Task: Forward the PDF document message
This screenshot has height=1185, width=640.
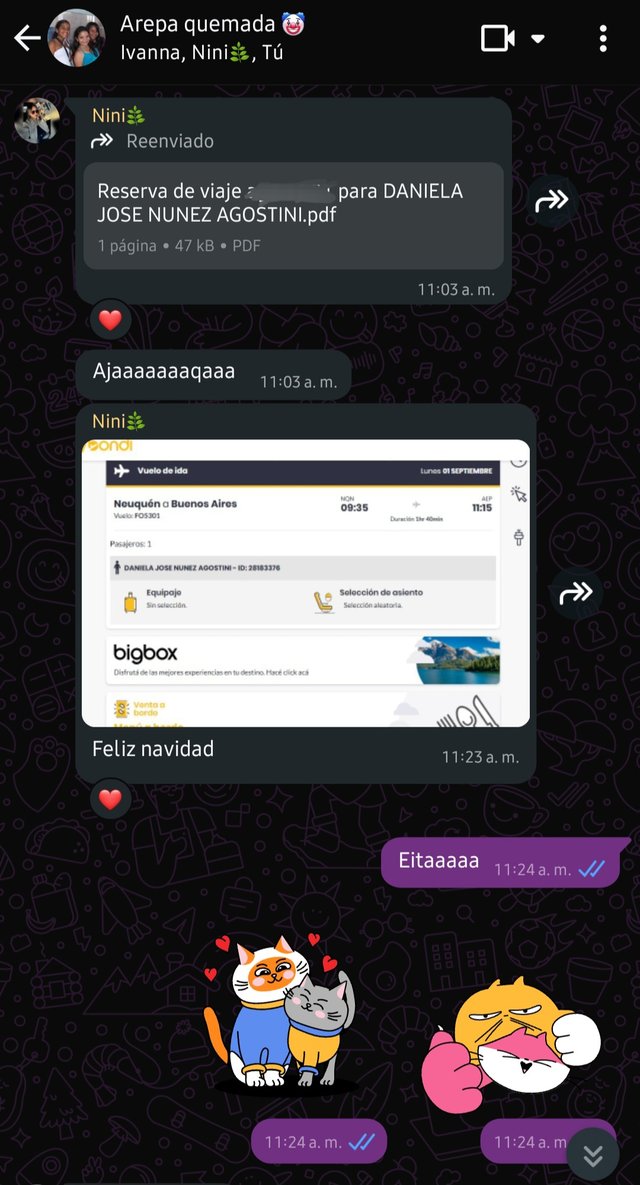Action: pos(551,200)
